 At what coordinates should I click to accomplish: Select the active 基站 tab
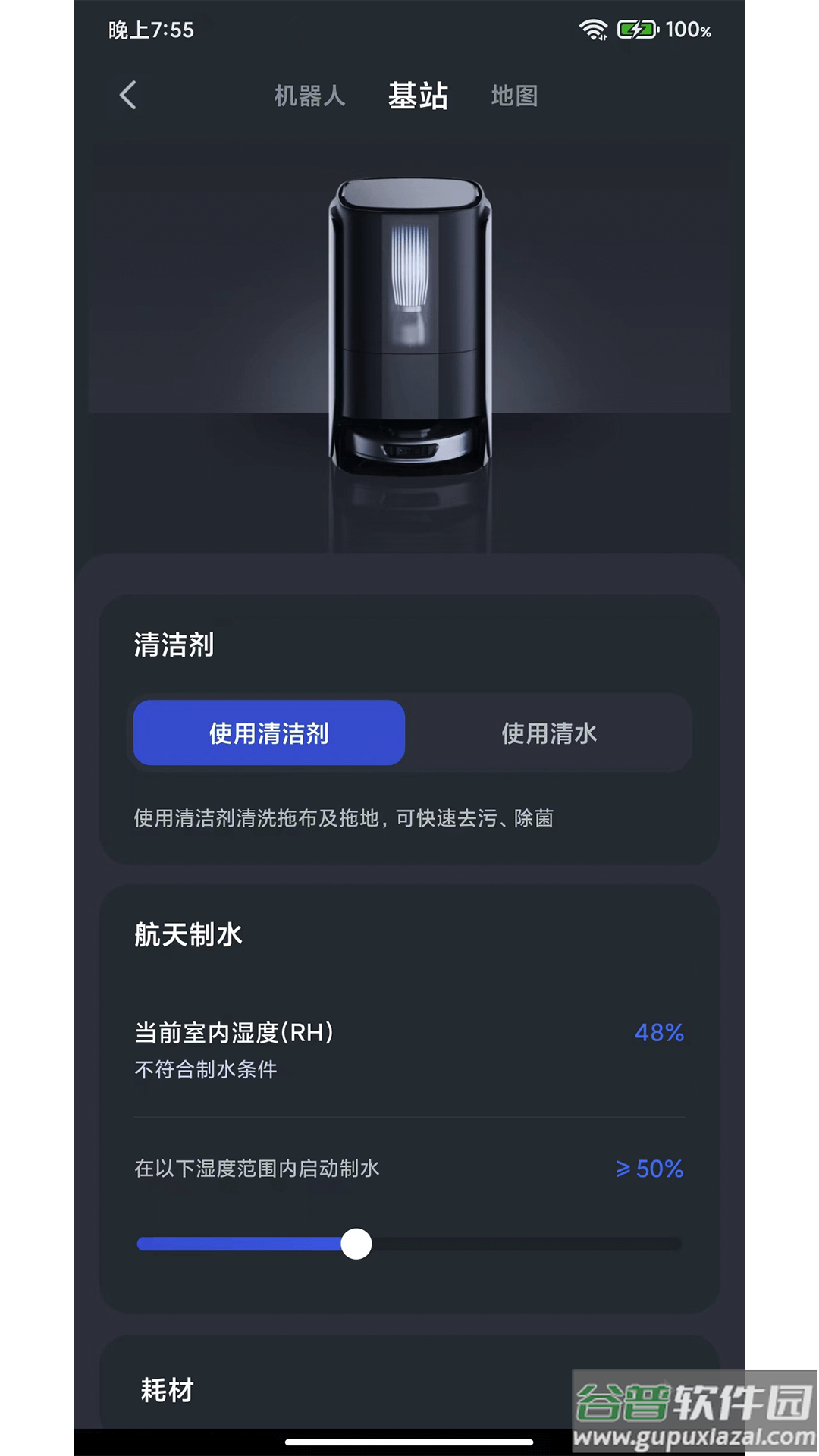tap(418, 96)
